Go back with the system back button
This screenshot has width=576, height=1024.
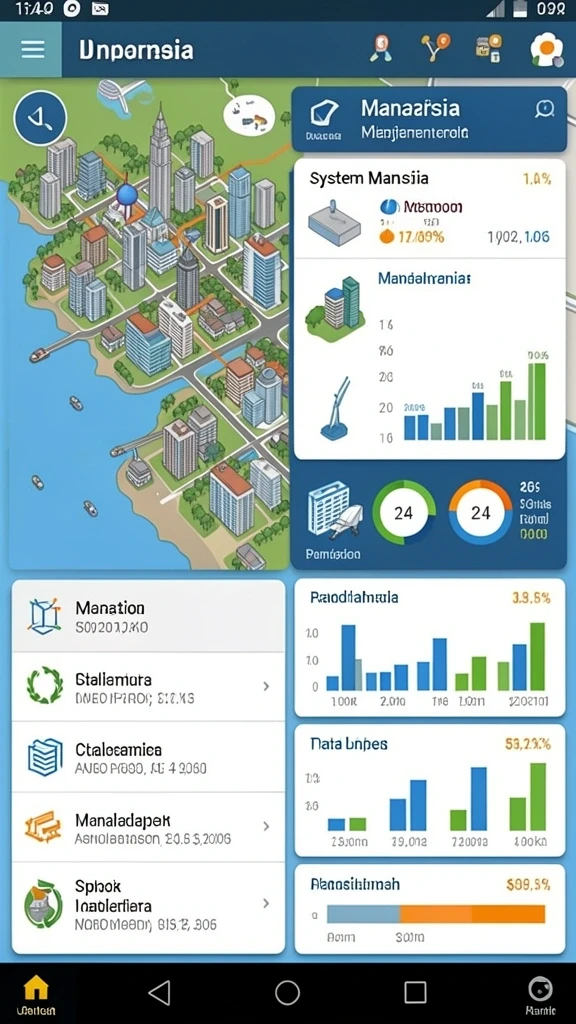point(159,992)
